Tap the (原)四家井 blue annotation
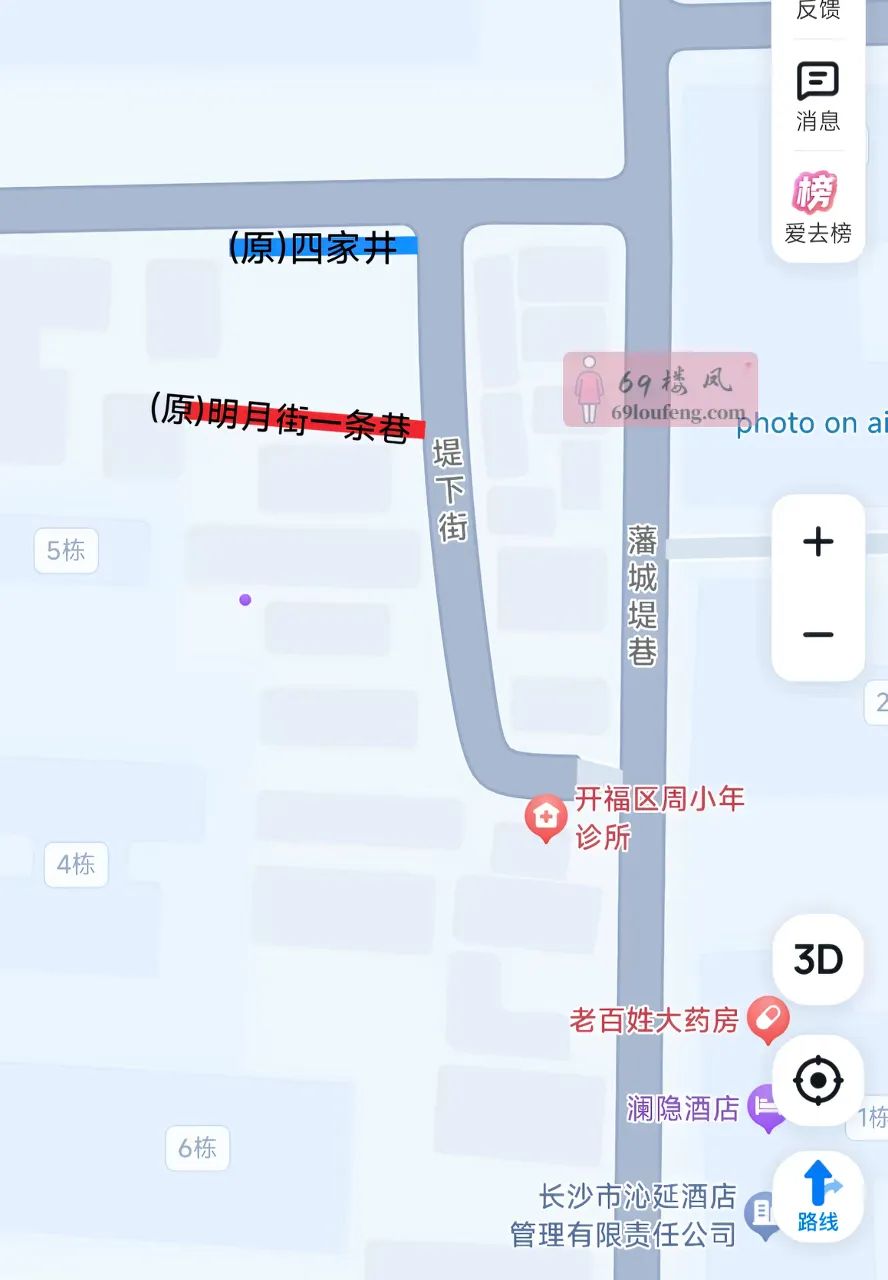The height and width of the screenshot is (1280, 888). 310,246
